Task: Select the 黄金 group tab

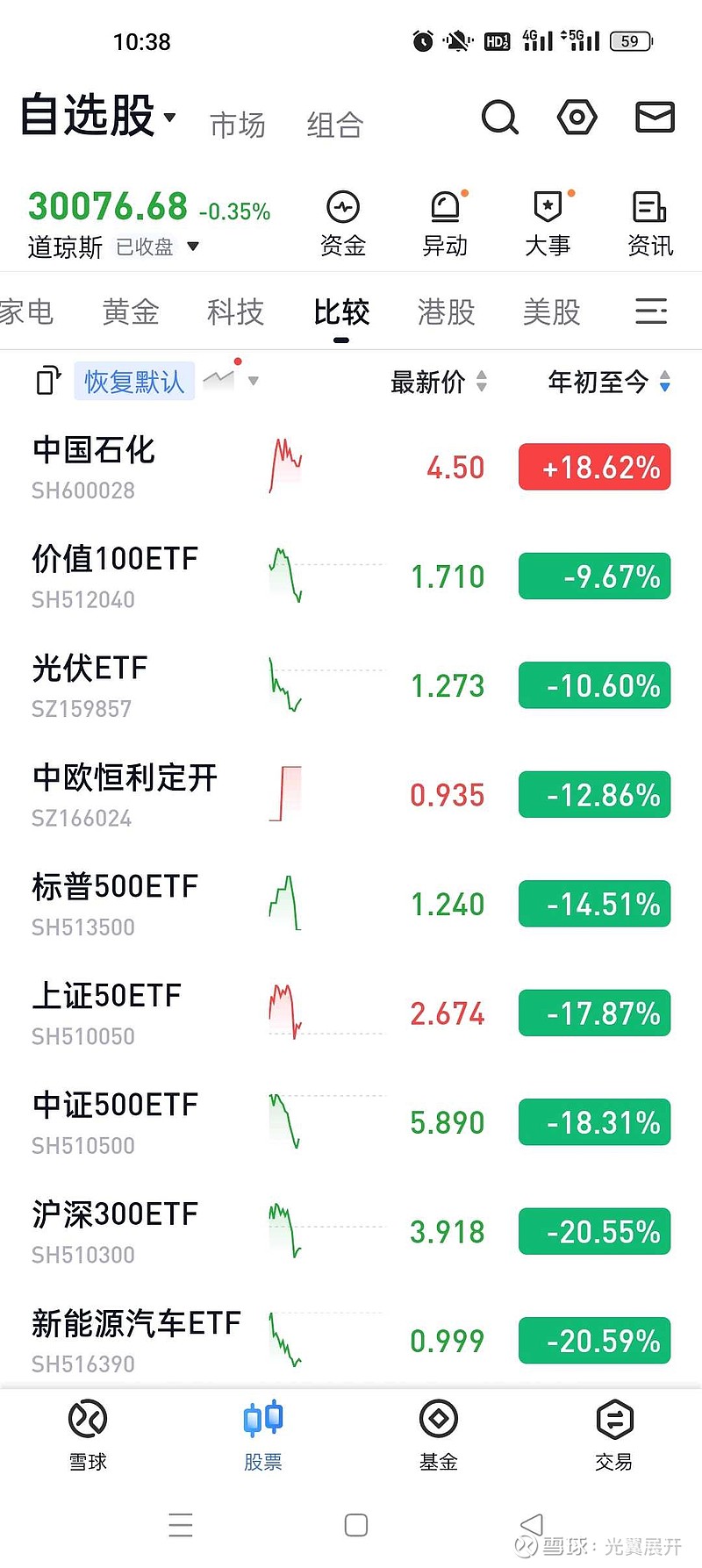Action: pos(131,311)
